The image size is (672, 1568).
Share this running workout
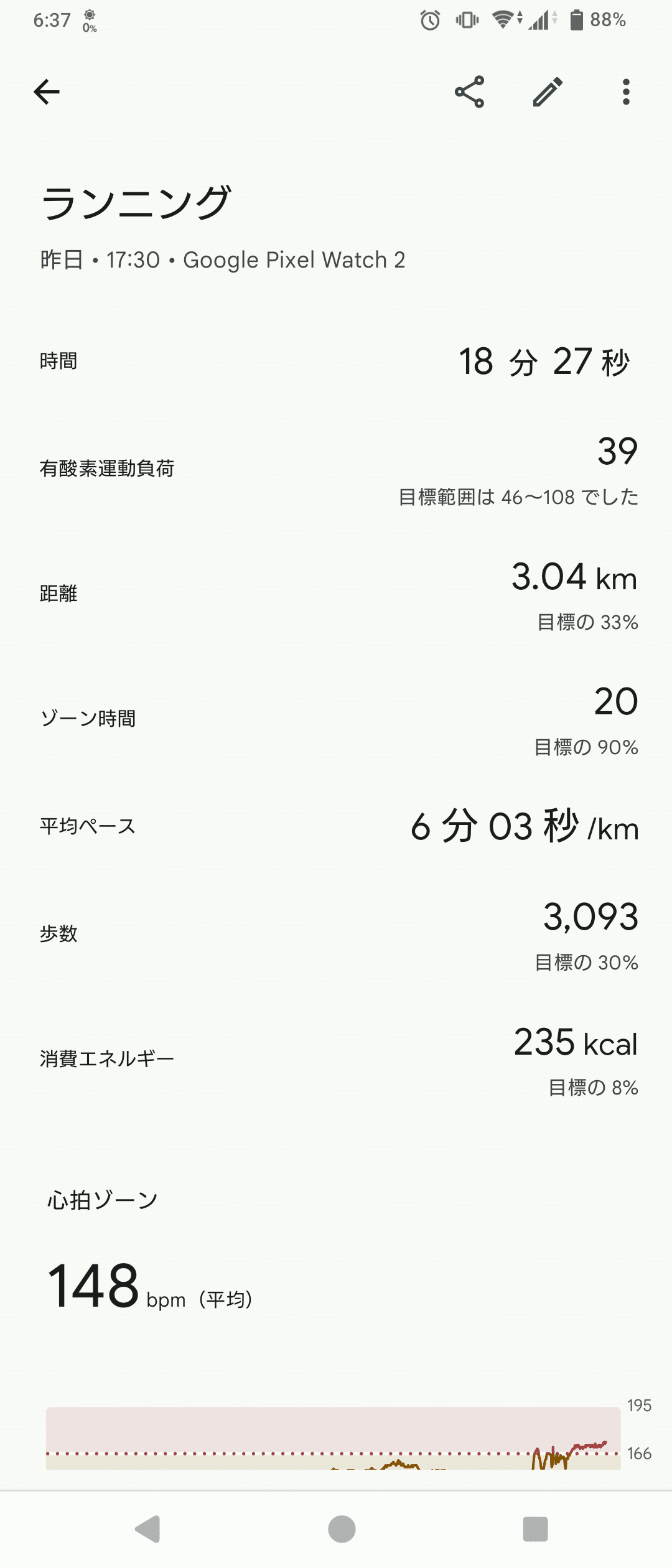(x=469, y=92)
